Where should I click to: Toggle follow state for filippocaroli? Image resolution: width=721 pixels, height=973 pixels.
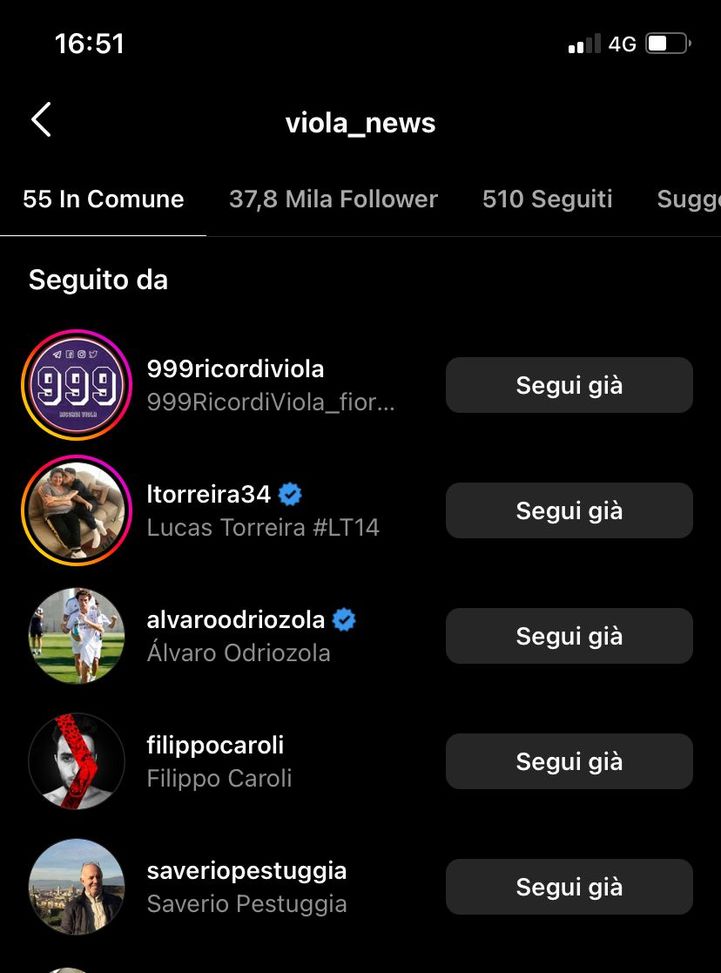tap(568, 761)
